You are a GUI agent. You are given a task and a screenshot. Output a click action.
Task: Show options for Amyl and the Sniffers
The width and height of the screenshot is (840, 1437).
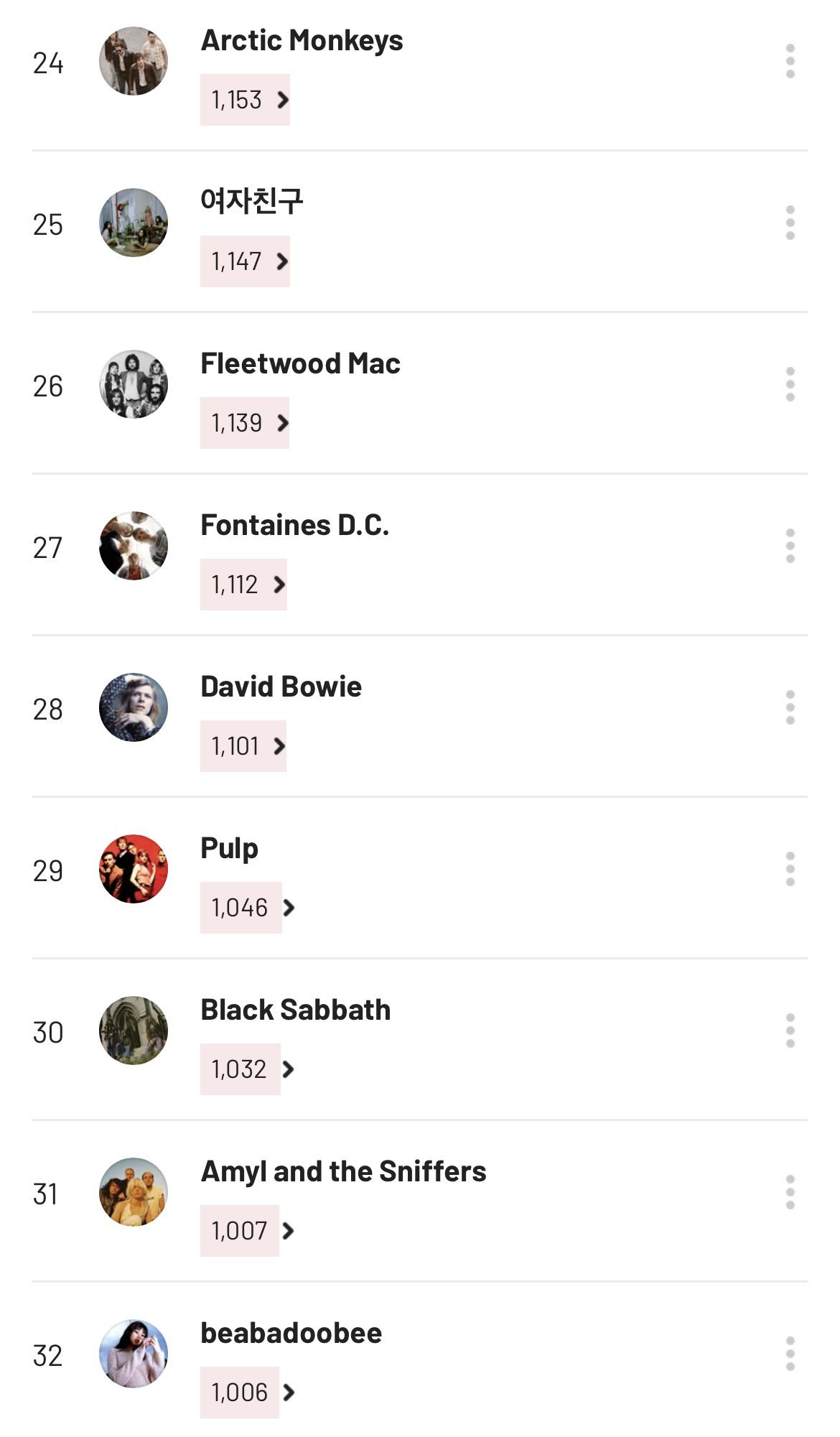pos(790,1192)
